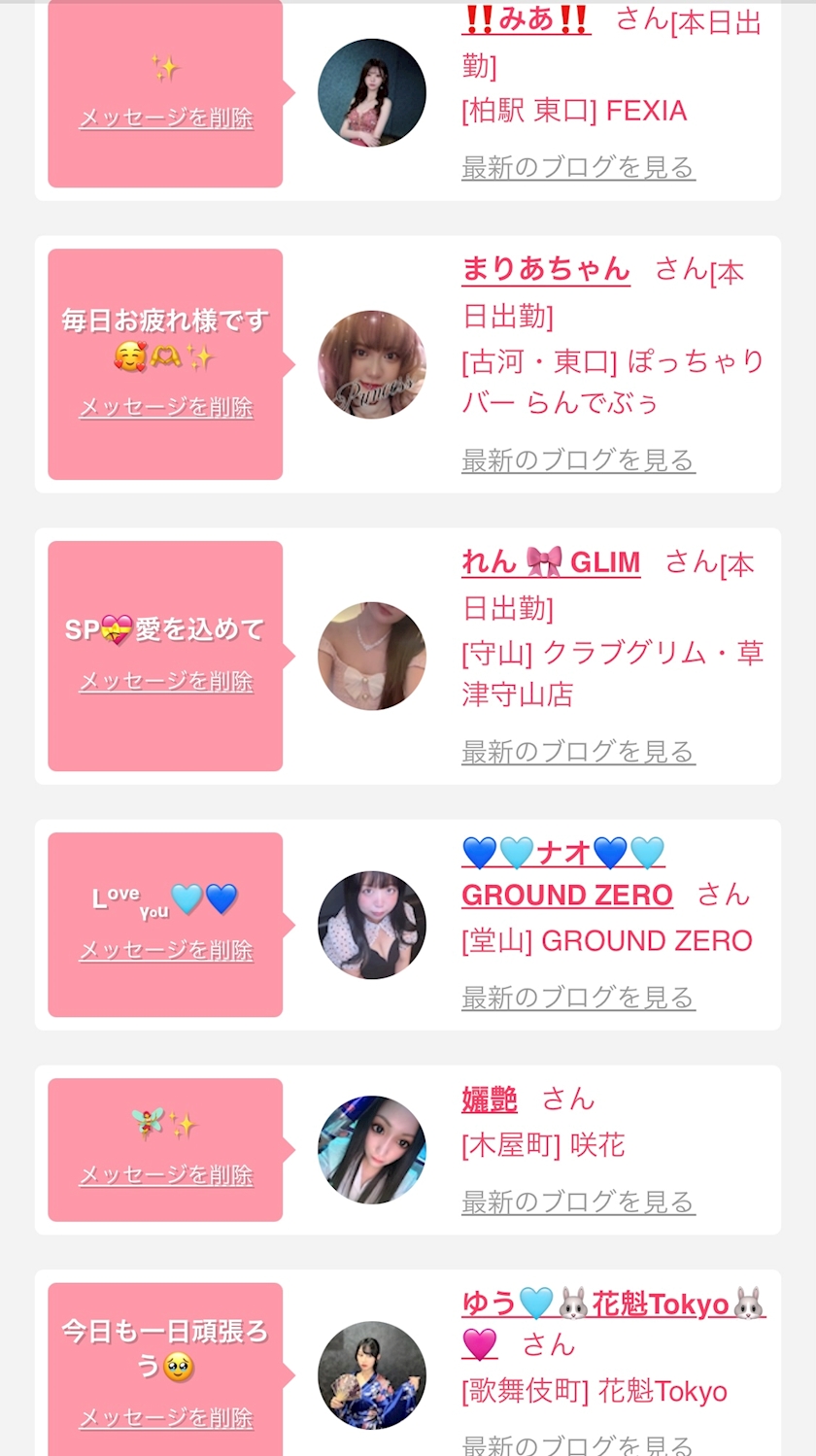Screen dimensions: 816x1456
Task: View the latest blog of みあ
Action: point(578,167)
